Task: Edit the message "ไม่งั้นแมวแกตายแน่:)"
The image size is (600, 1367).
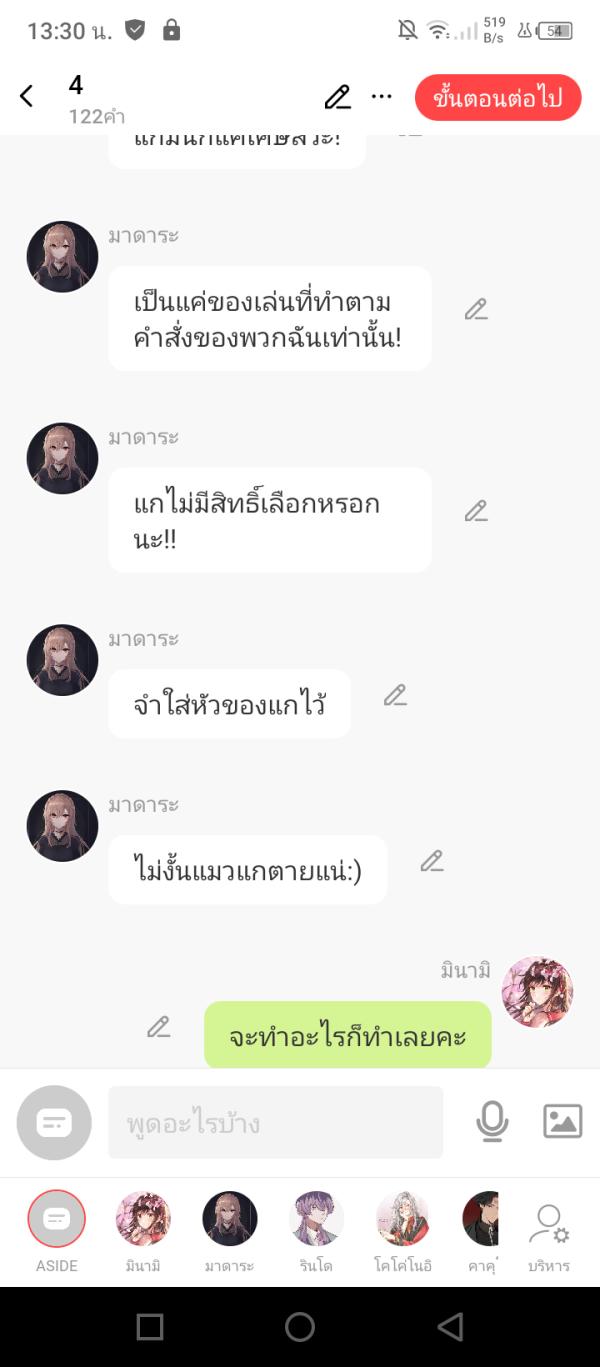Action: [x=432, y=862]
